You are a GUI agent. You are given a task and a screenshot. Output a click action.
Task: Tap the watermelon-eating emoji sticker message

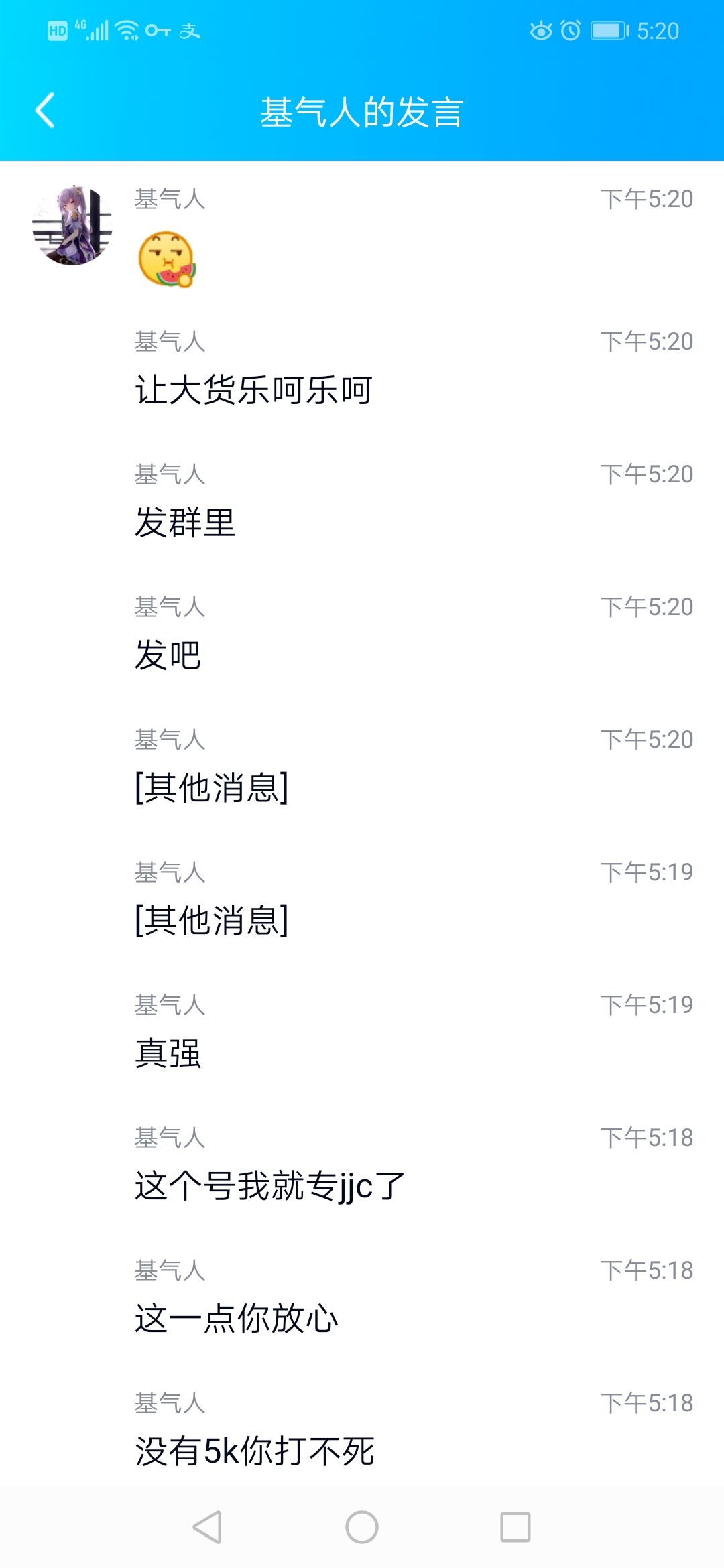(166, 258)
